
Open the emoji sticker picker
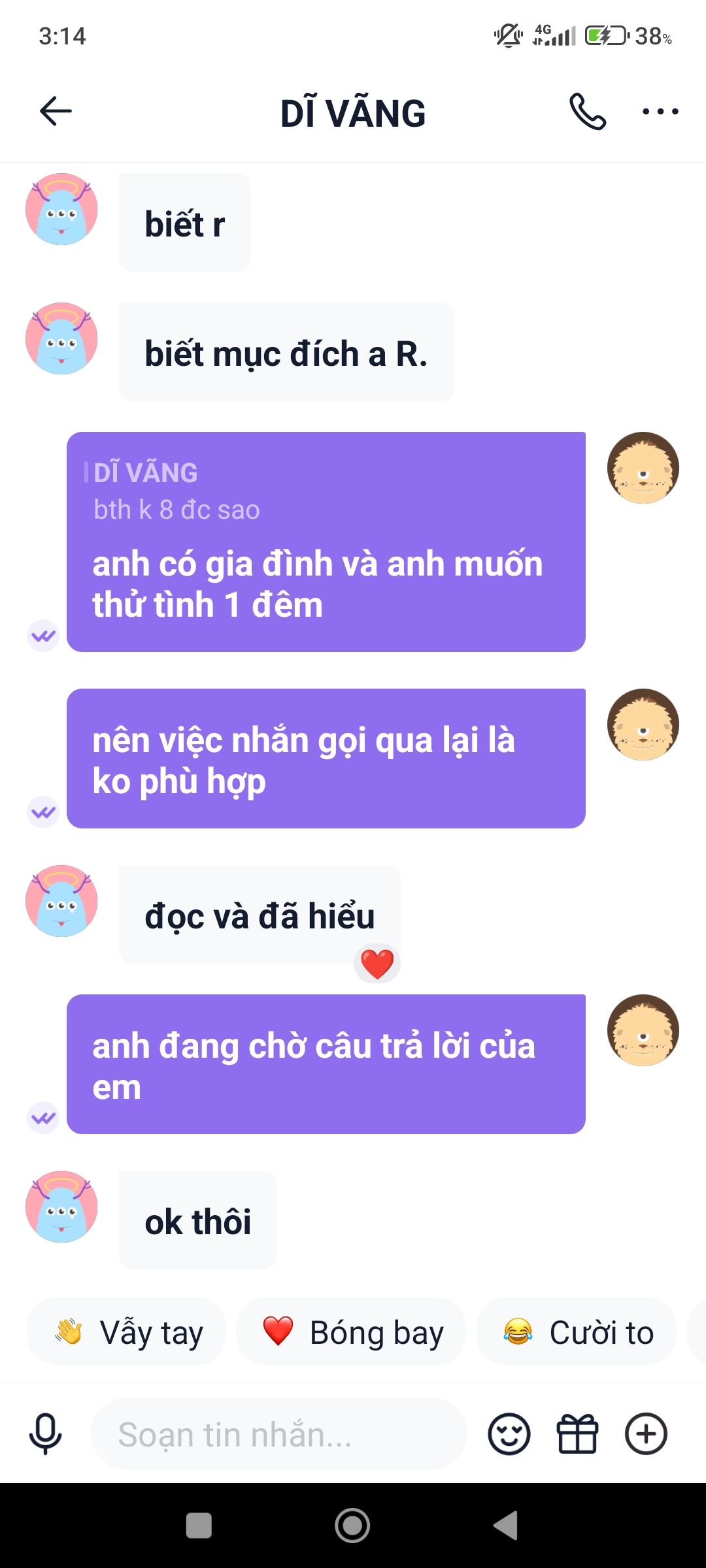coord(509,1434)
